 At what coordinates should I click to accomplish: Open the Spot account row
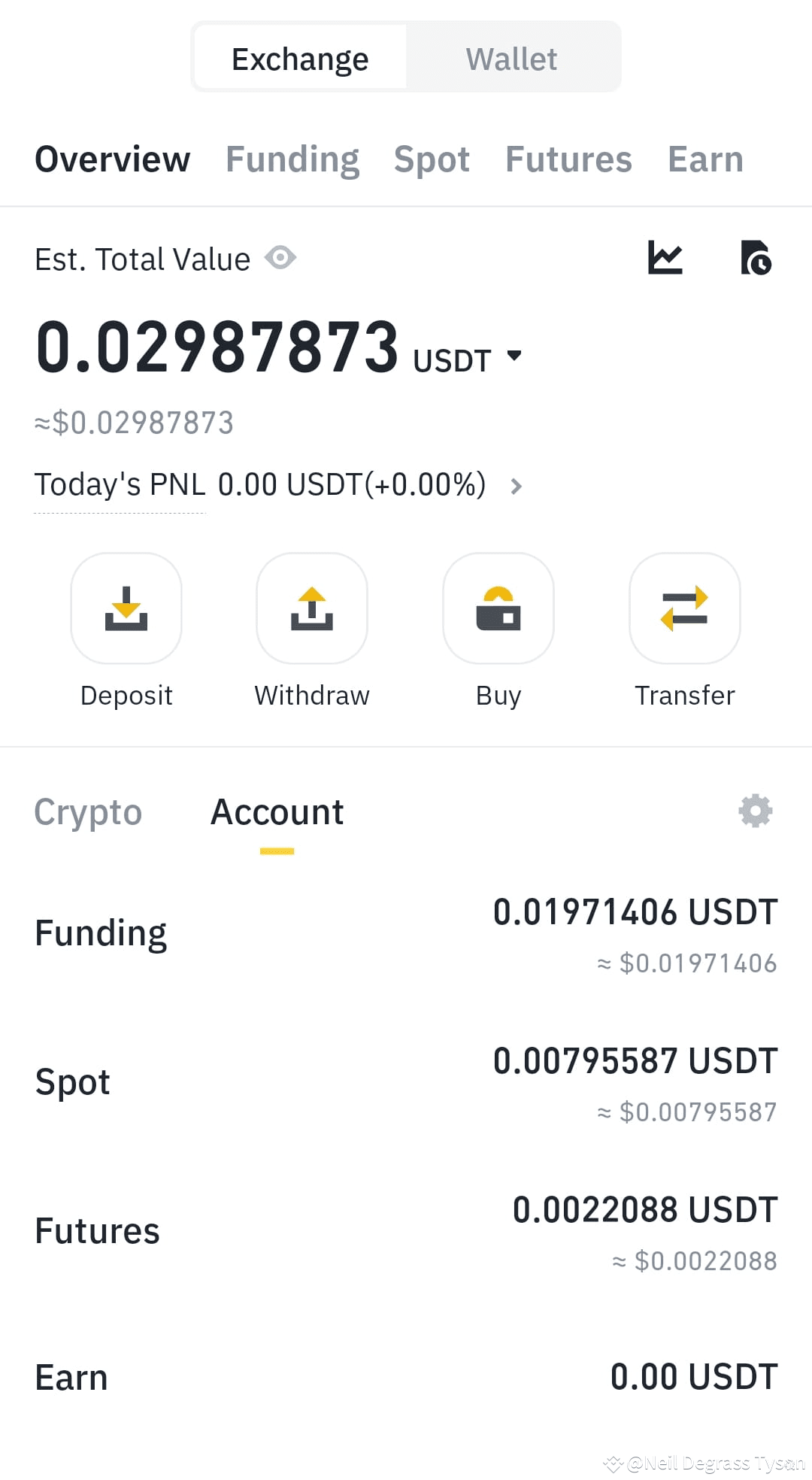406,1083
